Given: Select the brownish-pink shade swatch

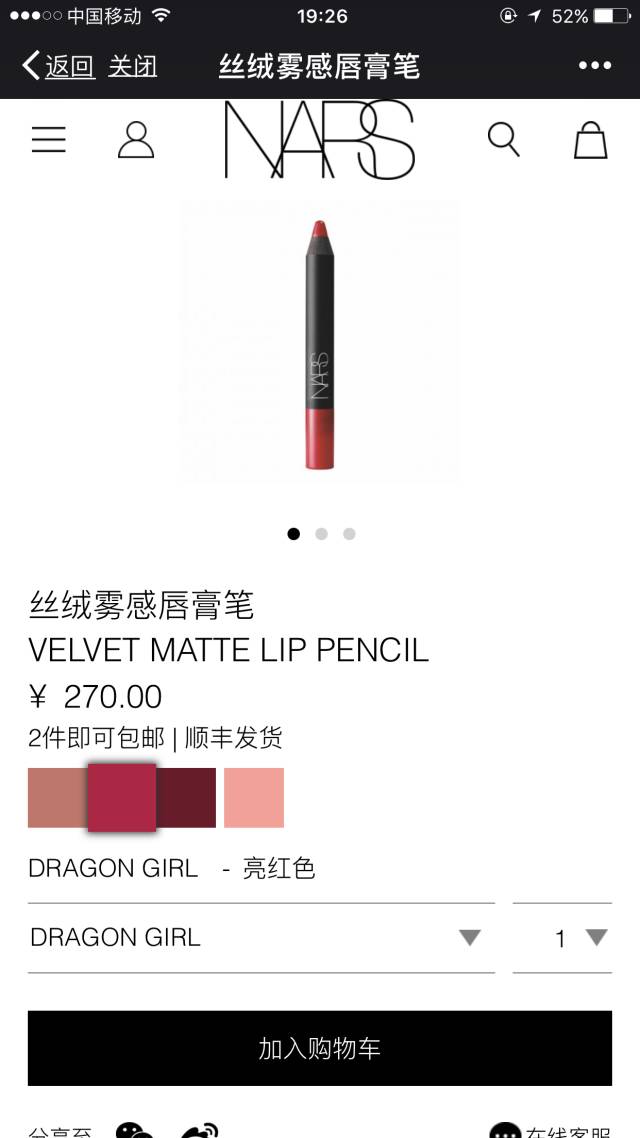Looking at the screenshot, I should coord(57,798).
